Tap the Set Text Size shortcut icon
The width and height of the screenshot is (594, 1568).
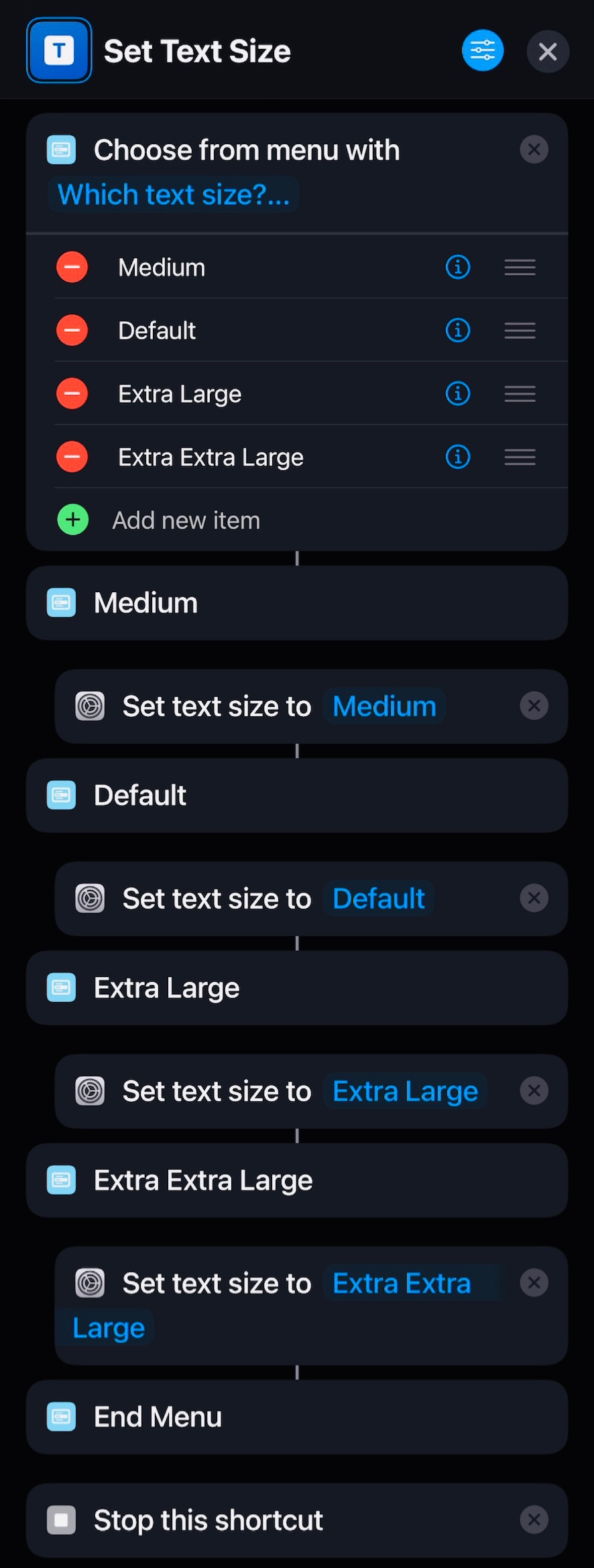pos(59,51)
